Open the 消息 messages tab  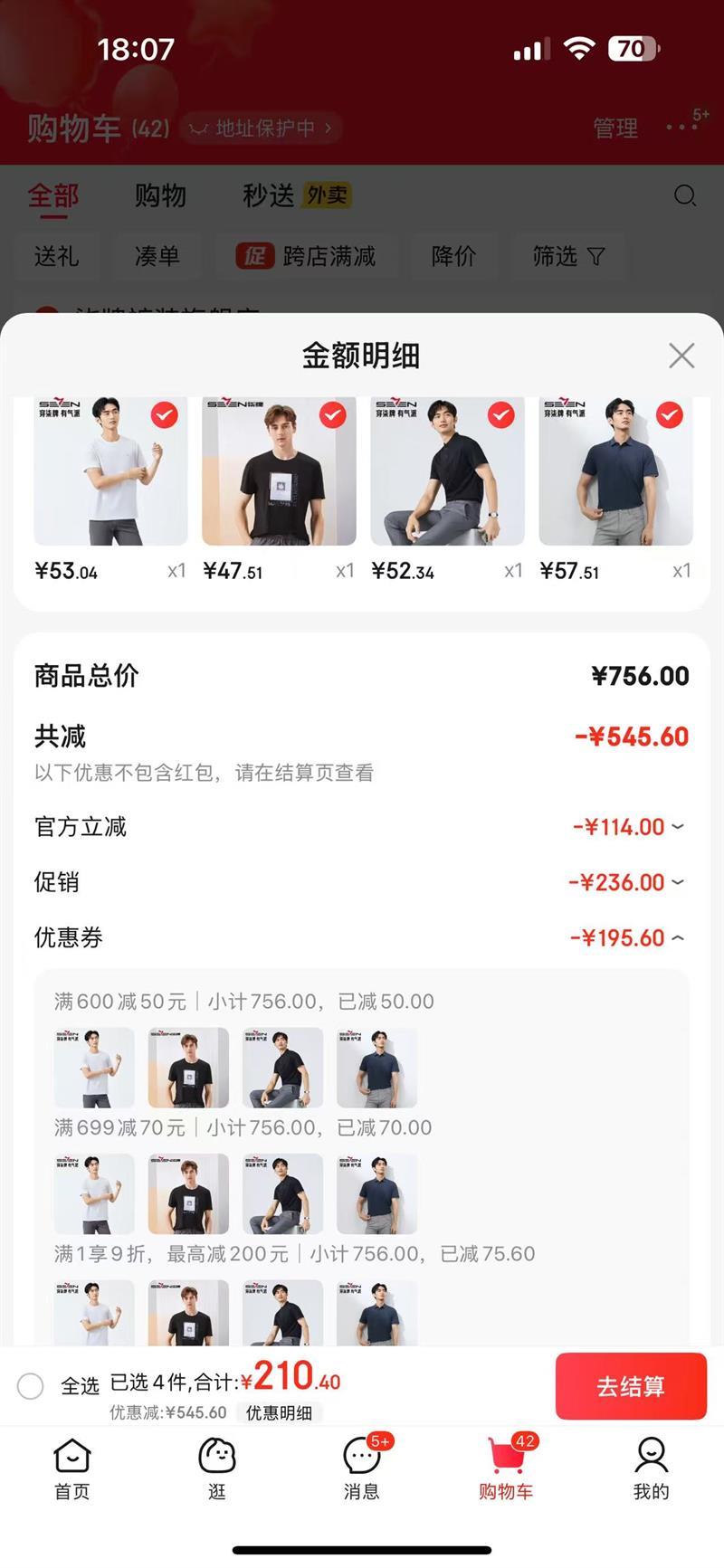362,1469
